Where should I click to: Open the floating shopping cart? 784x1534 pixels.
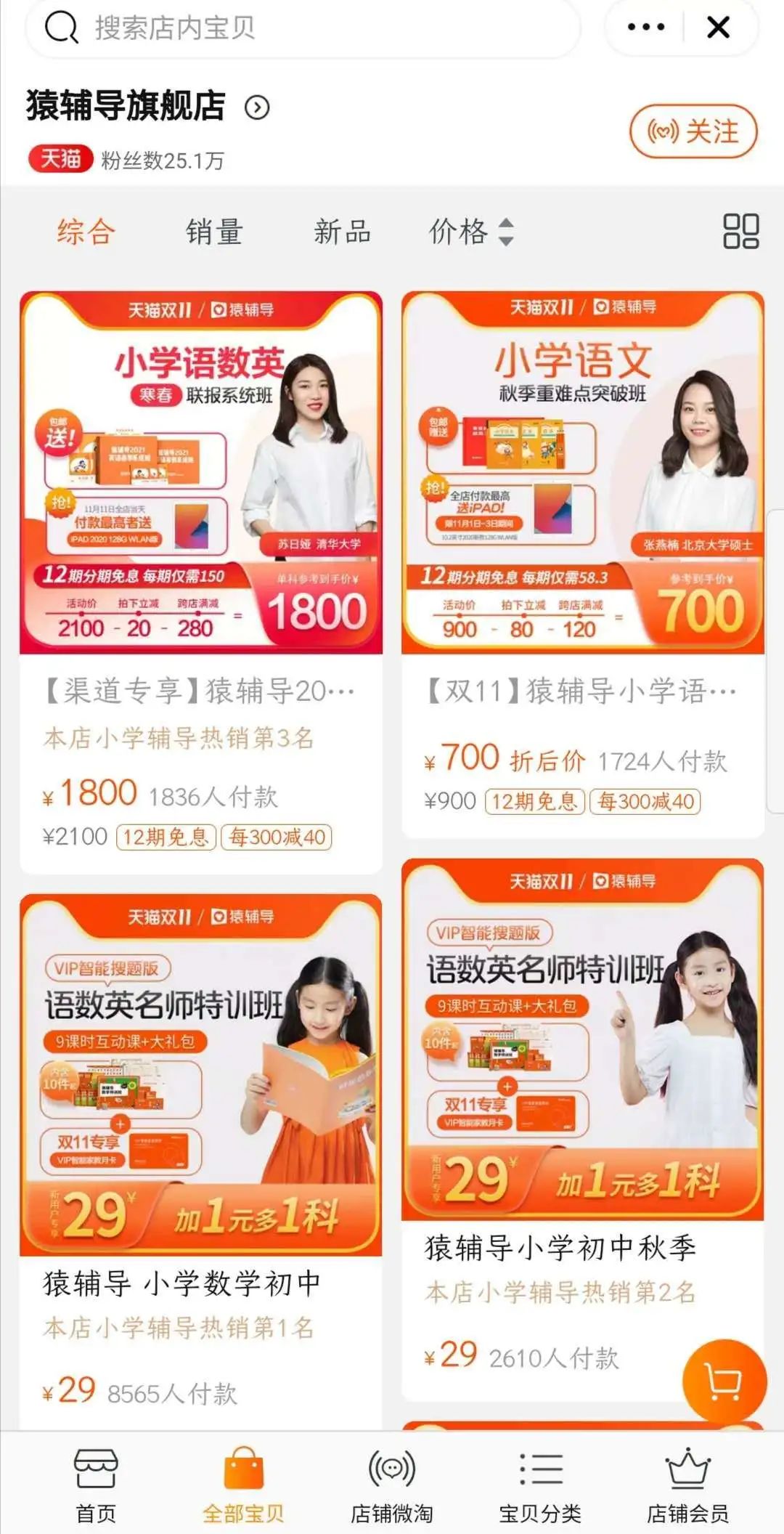(x=724, y=1381)
